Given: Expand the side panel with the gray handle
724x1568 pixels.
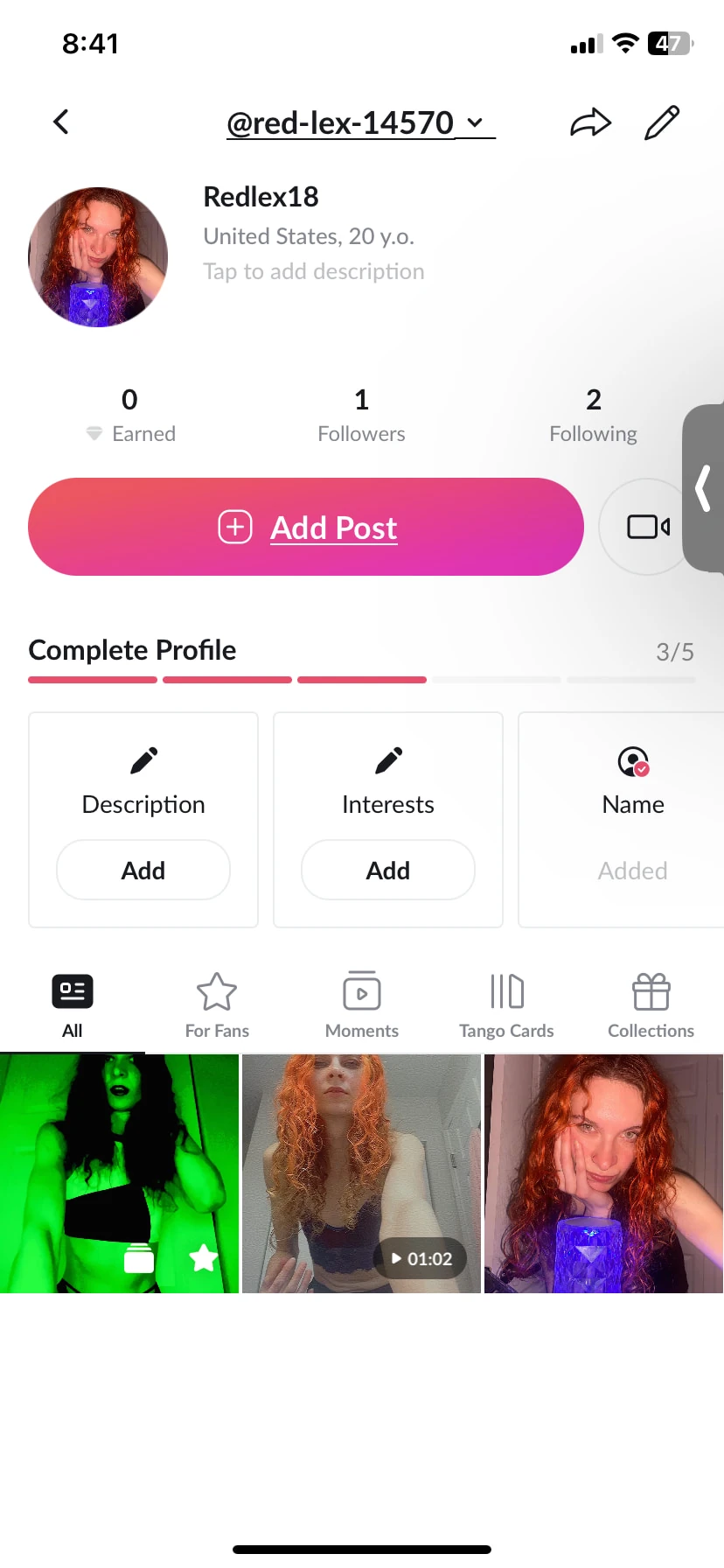Looking at the screenshot, I should coord(705,488).
